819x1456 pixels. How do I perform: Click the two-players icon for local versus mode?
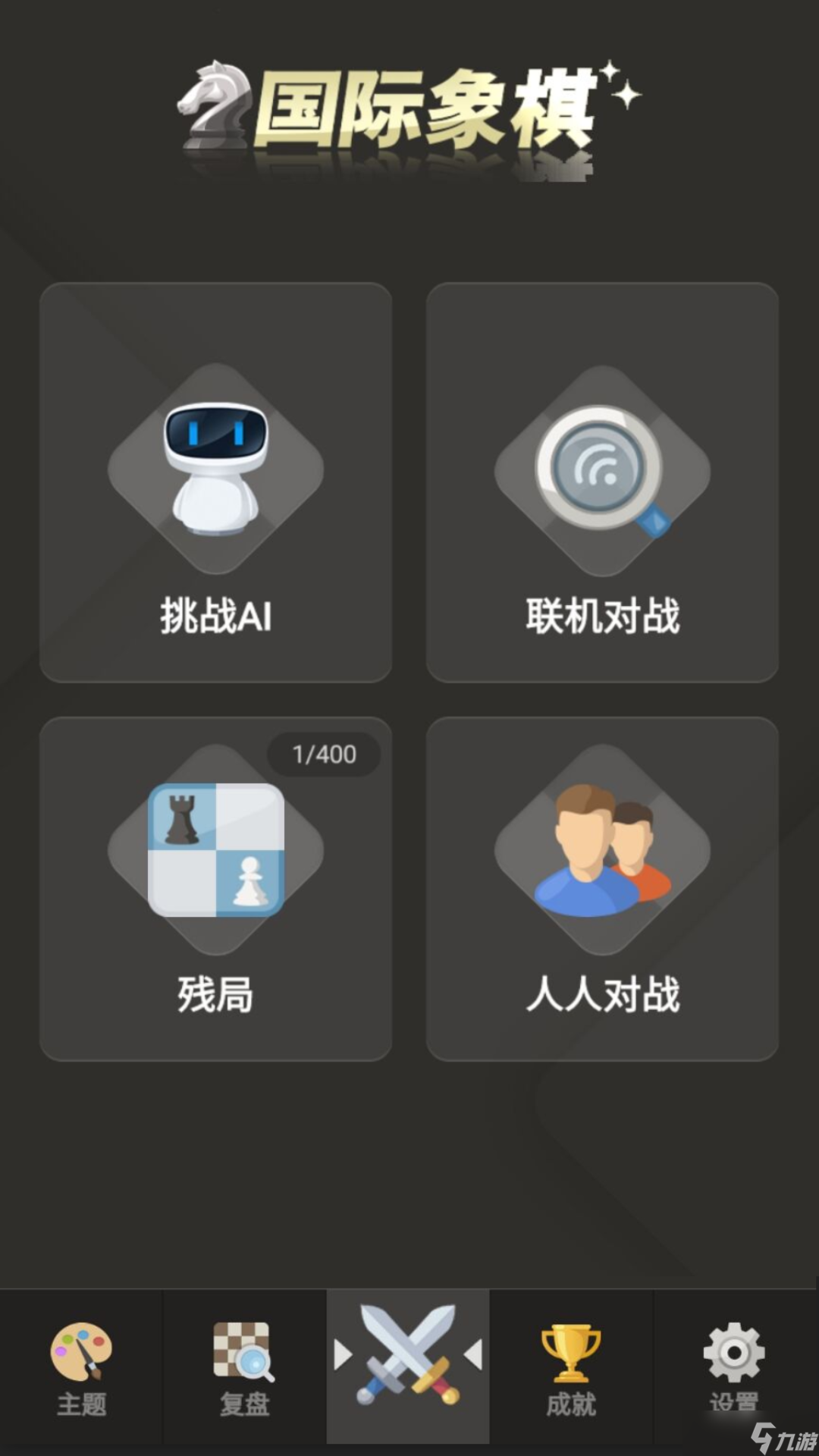tap(603, 849)
